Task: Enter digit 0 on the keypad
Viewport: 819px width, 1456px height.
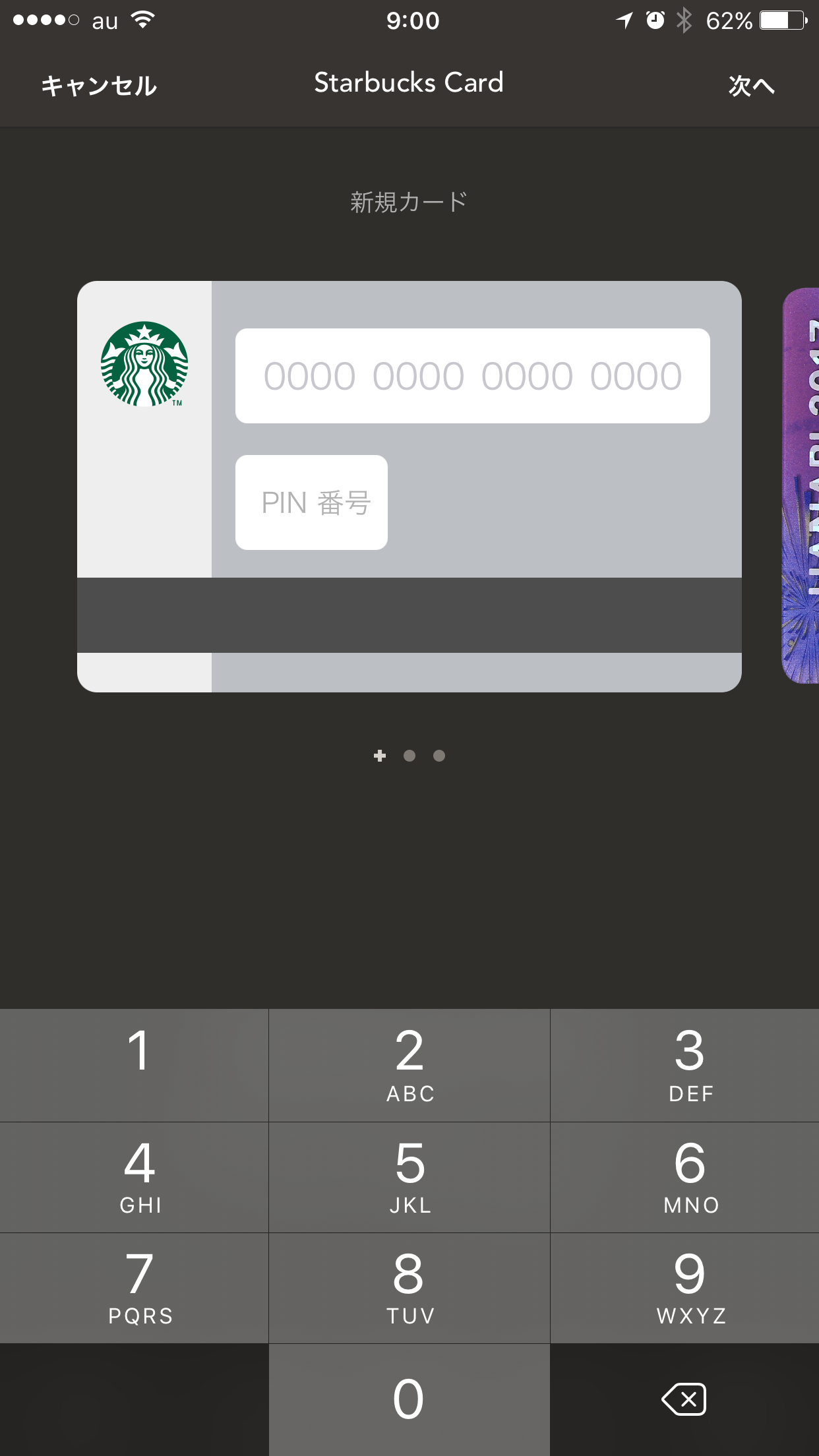Action: pyautogui.click(x=409, y=1400)
